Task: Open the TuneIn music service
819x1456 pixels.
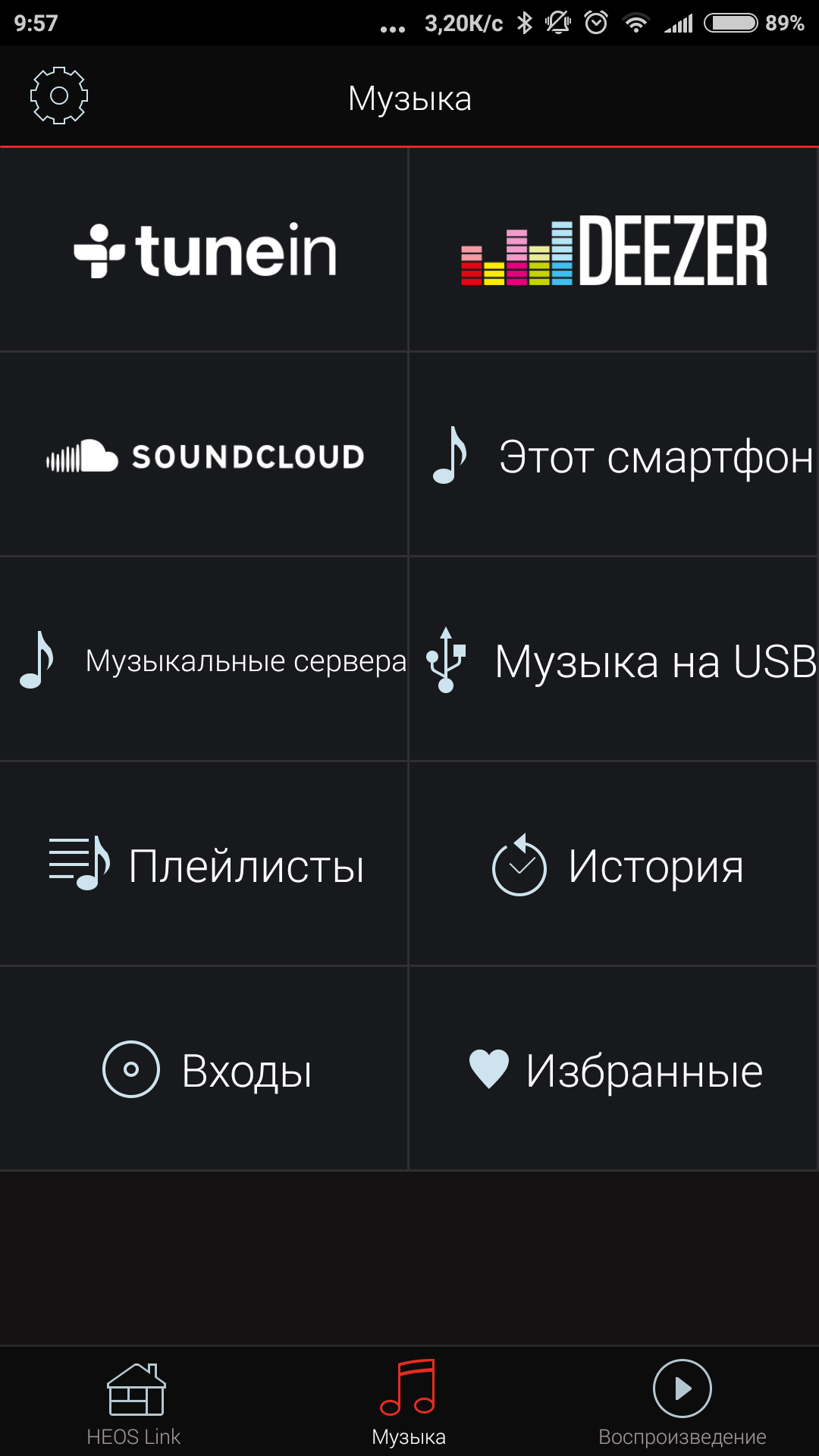Action: tap(205, 250)
